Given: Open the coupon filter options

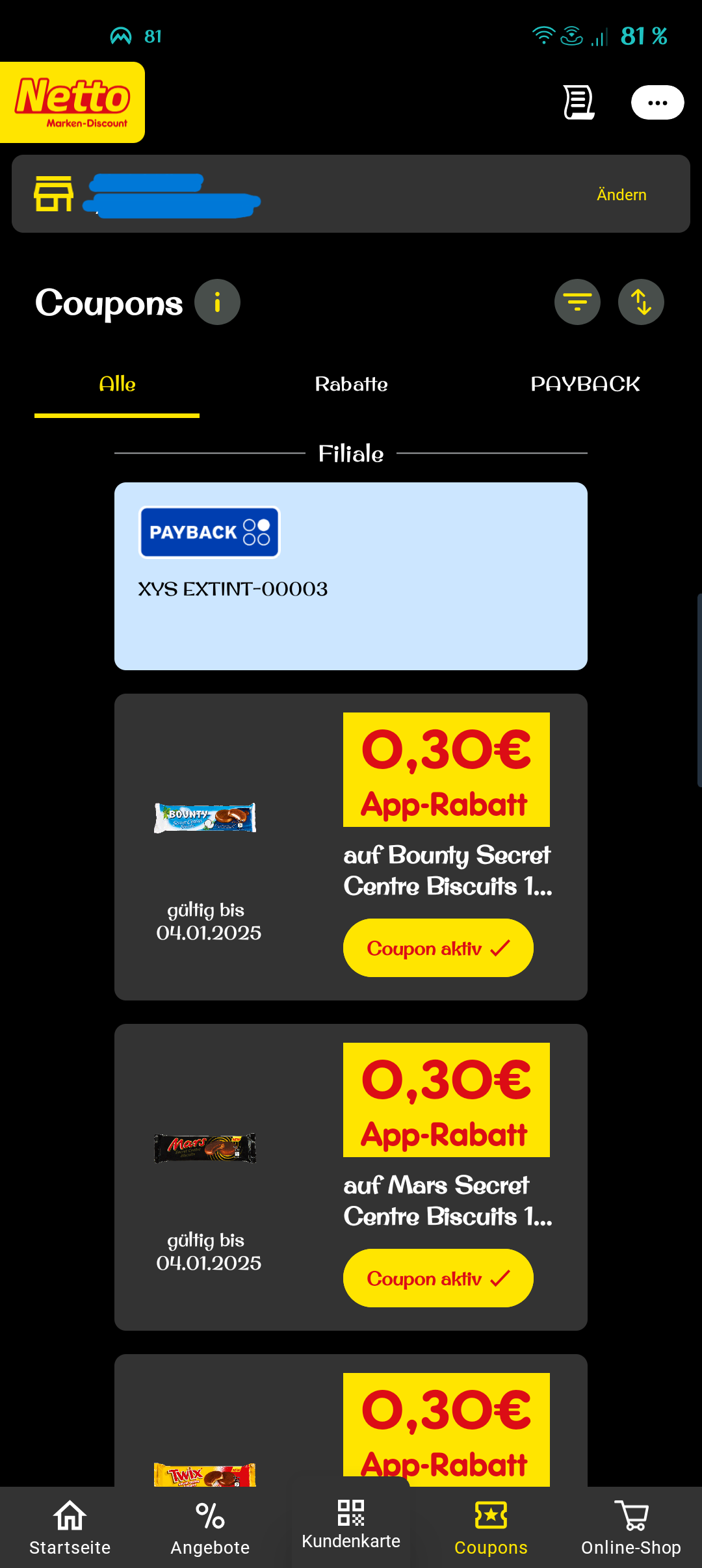Looking at the screenshot, I should [x=577, y=302].
